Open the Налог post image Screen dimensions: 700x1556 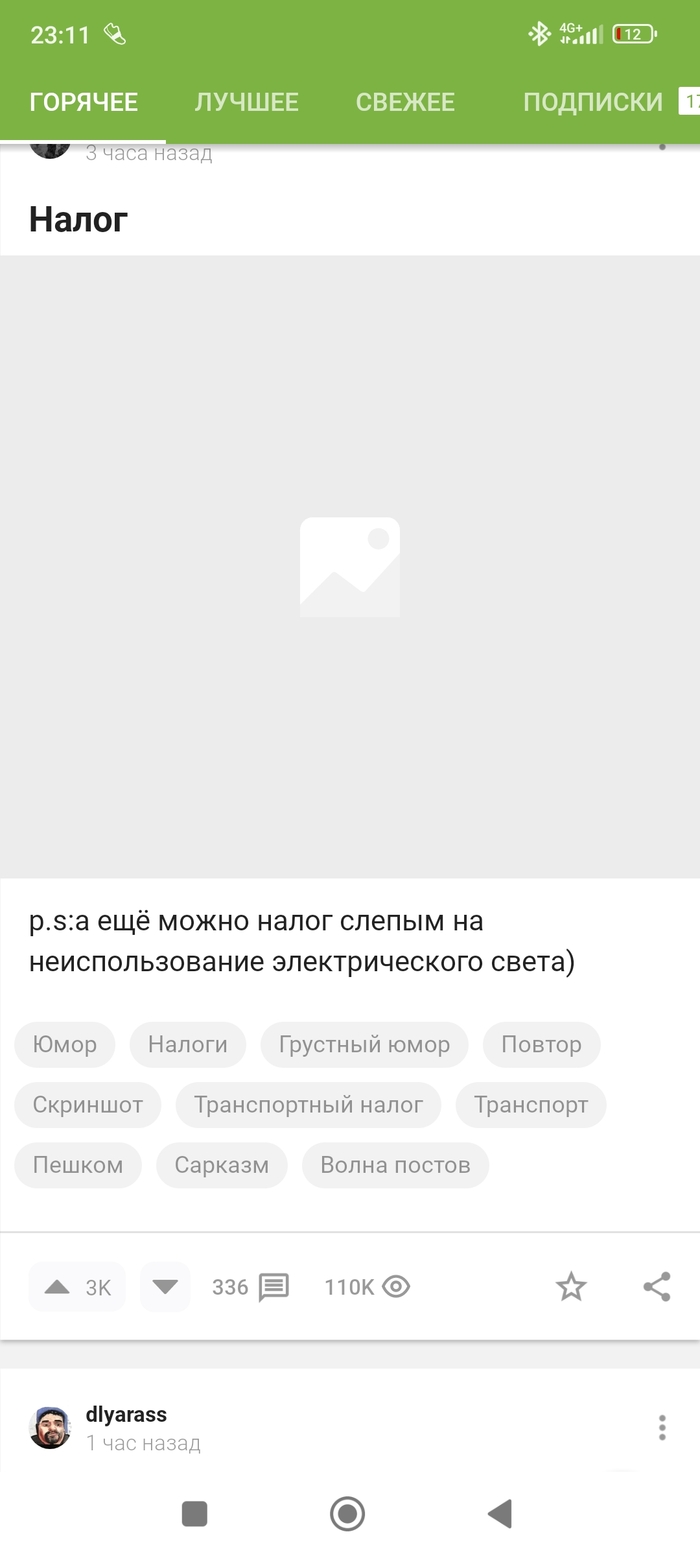[x=350, y=566]
